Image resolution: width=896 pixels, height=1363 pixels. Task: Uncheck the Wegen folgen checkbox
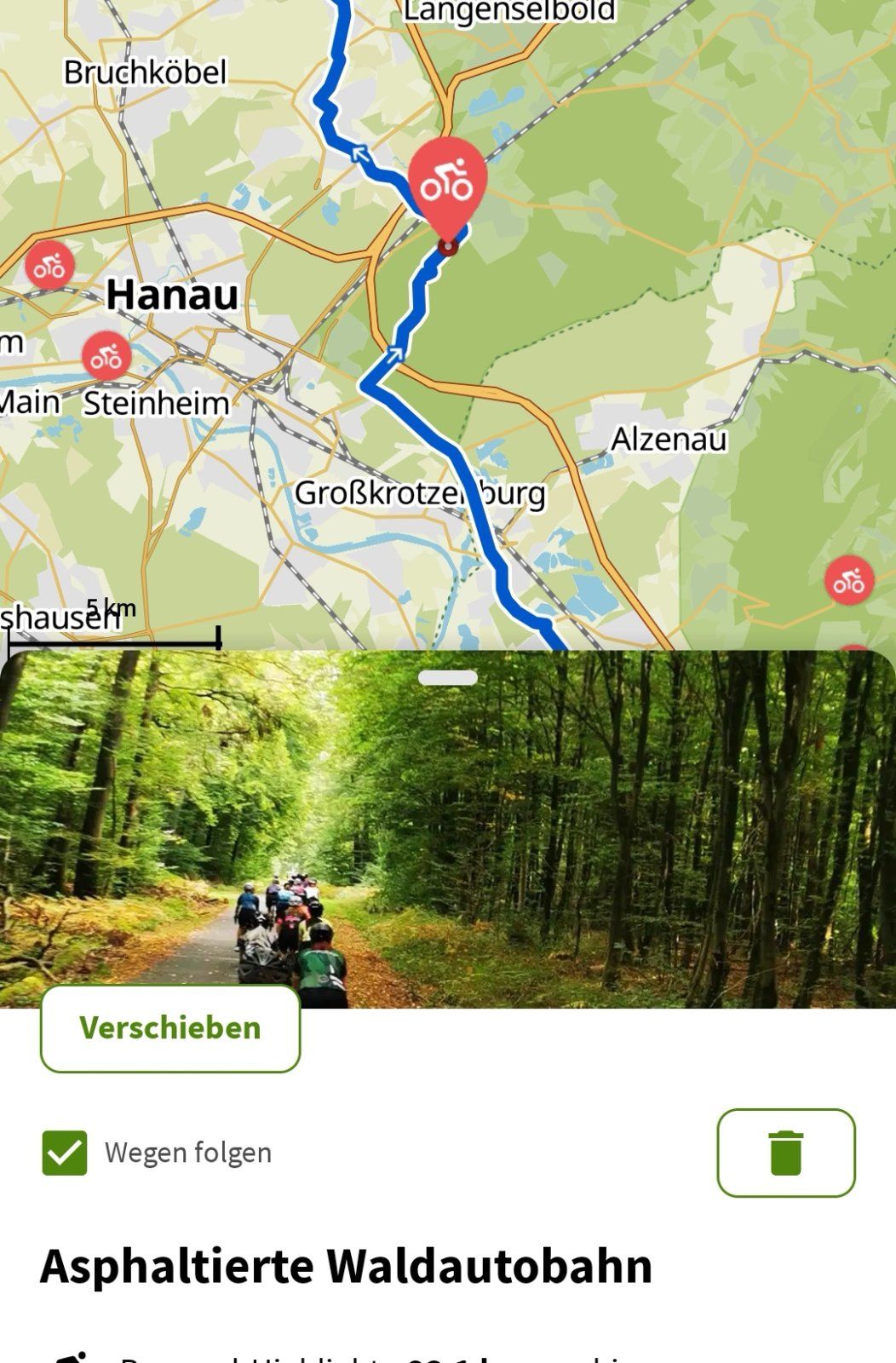tap(65, 1153)
